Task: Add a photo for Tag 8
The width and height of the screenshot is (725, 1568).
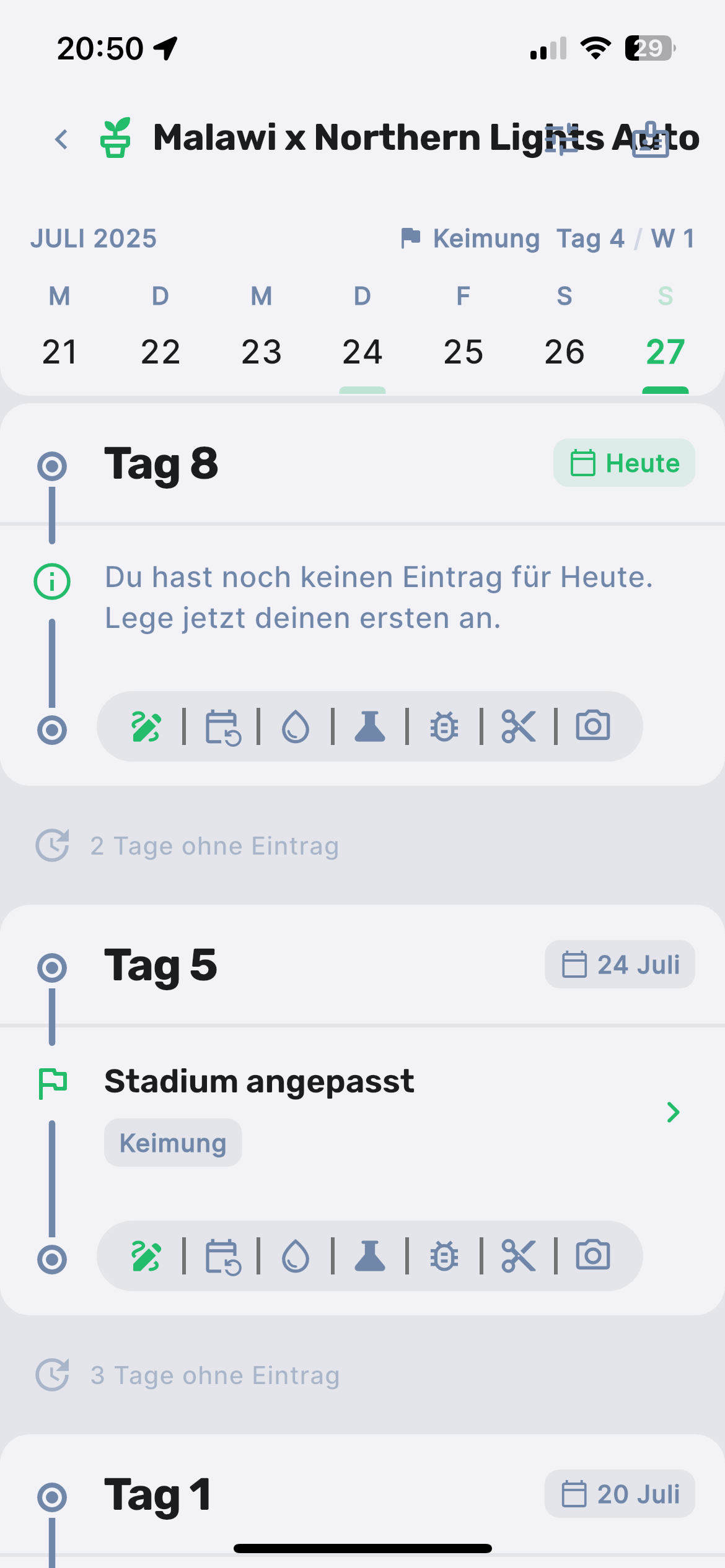Action: coord(593,726)
